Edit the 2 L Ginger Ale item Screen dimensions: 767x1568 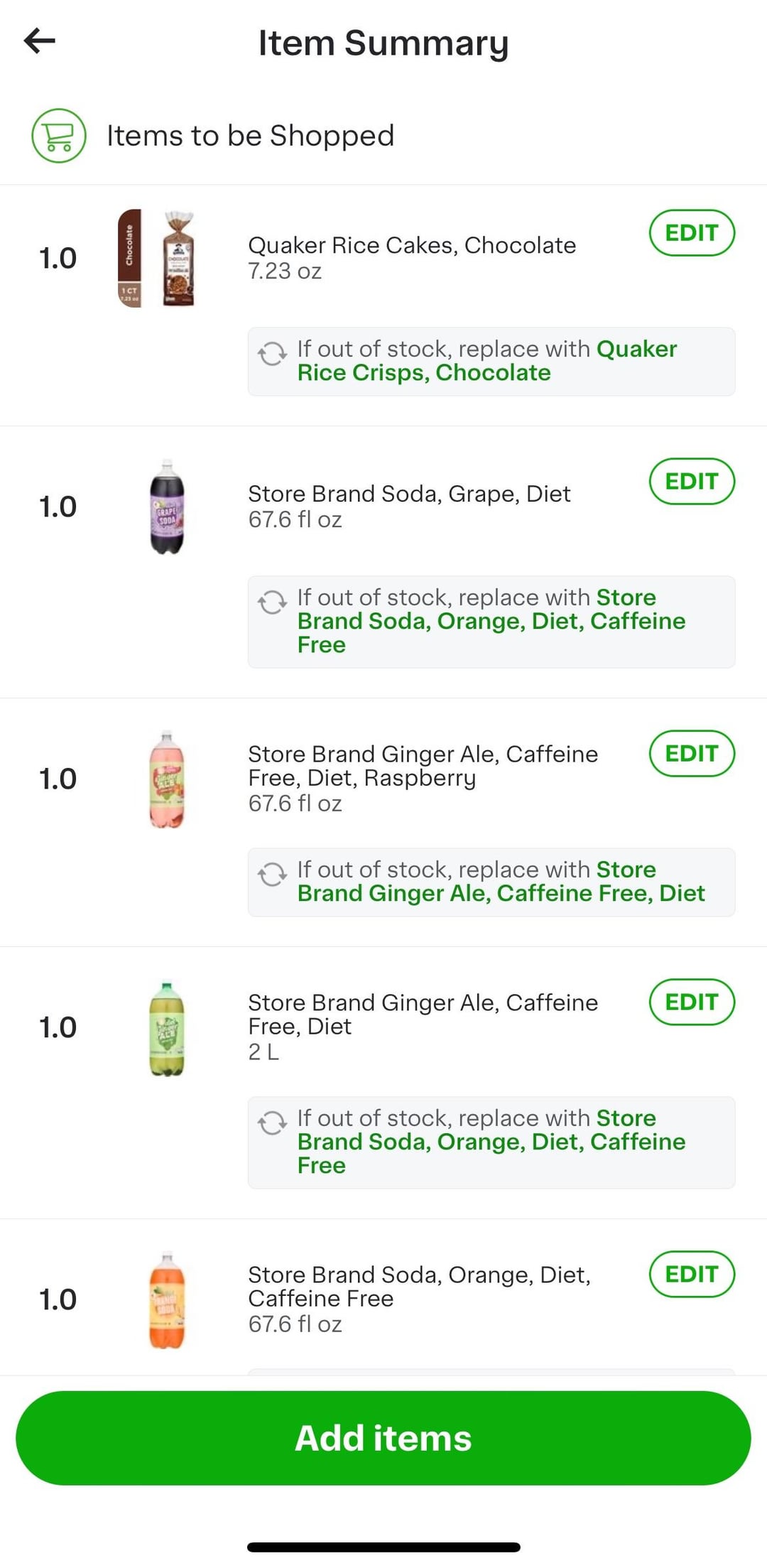[692, 1002]
